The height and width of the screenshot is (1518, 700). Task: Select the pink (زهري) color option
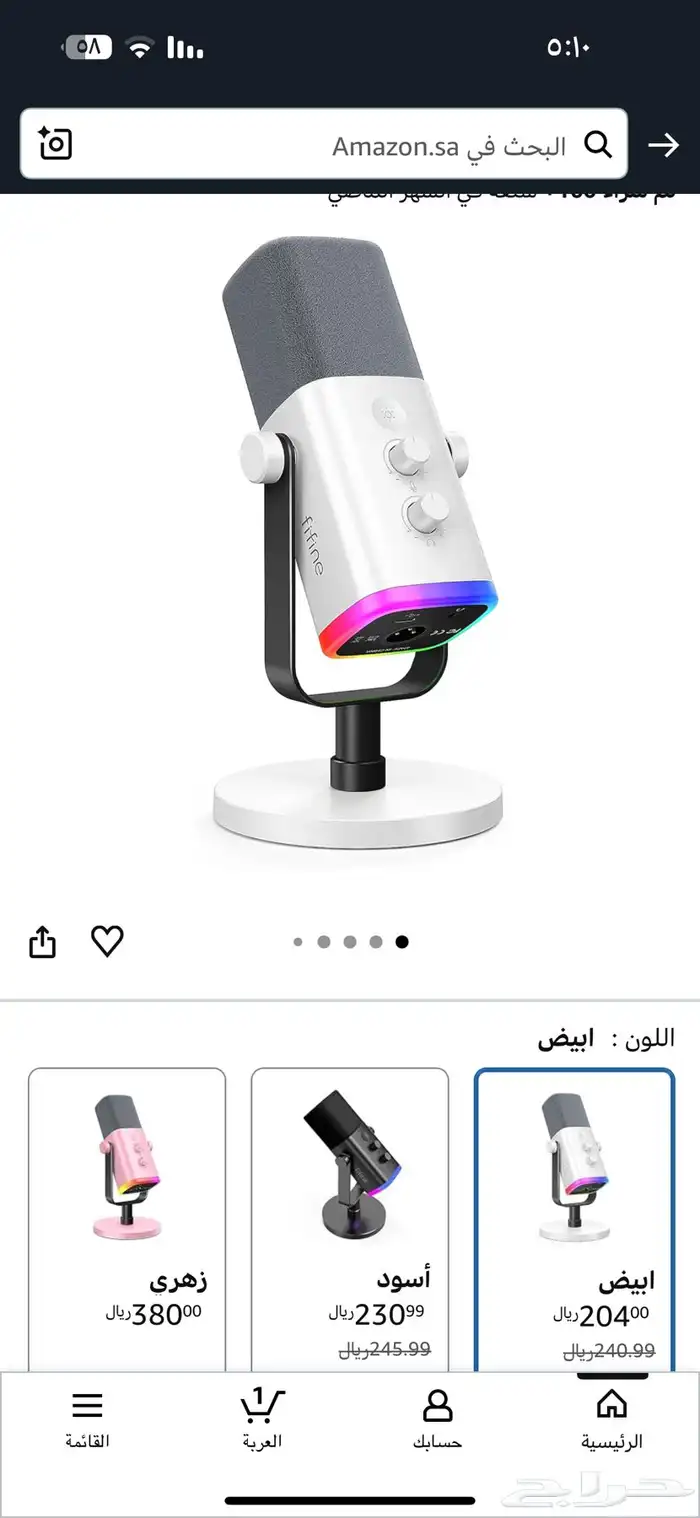127,1218
